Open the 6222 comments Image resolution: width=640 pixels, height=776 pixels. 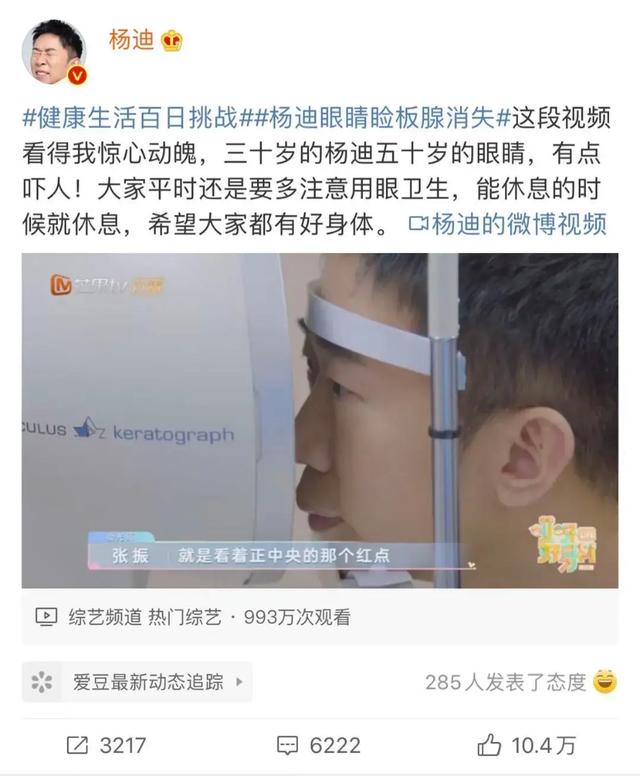tap(318, 745)
